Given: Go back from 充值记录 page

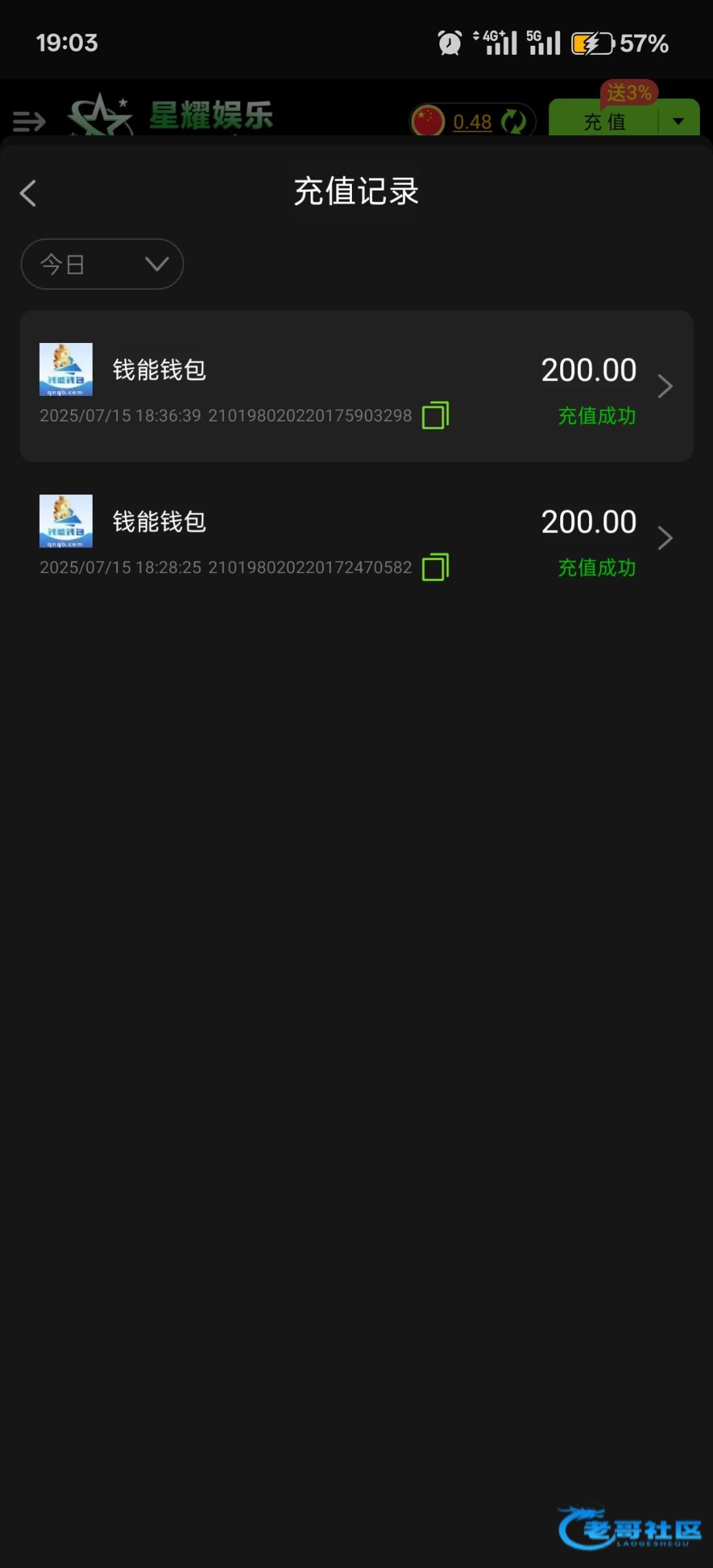Looking at the screenshot, I should [28, 193].
